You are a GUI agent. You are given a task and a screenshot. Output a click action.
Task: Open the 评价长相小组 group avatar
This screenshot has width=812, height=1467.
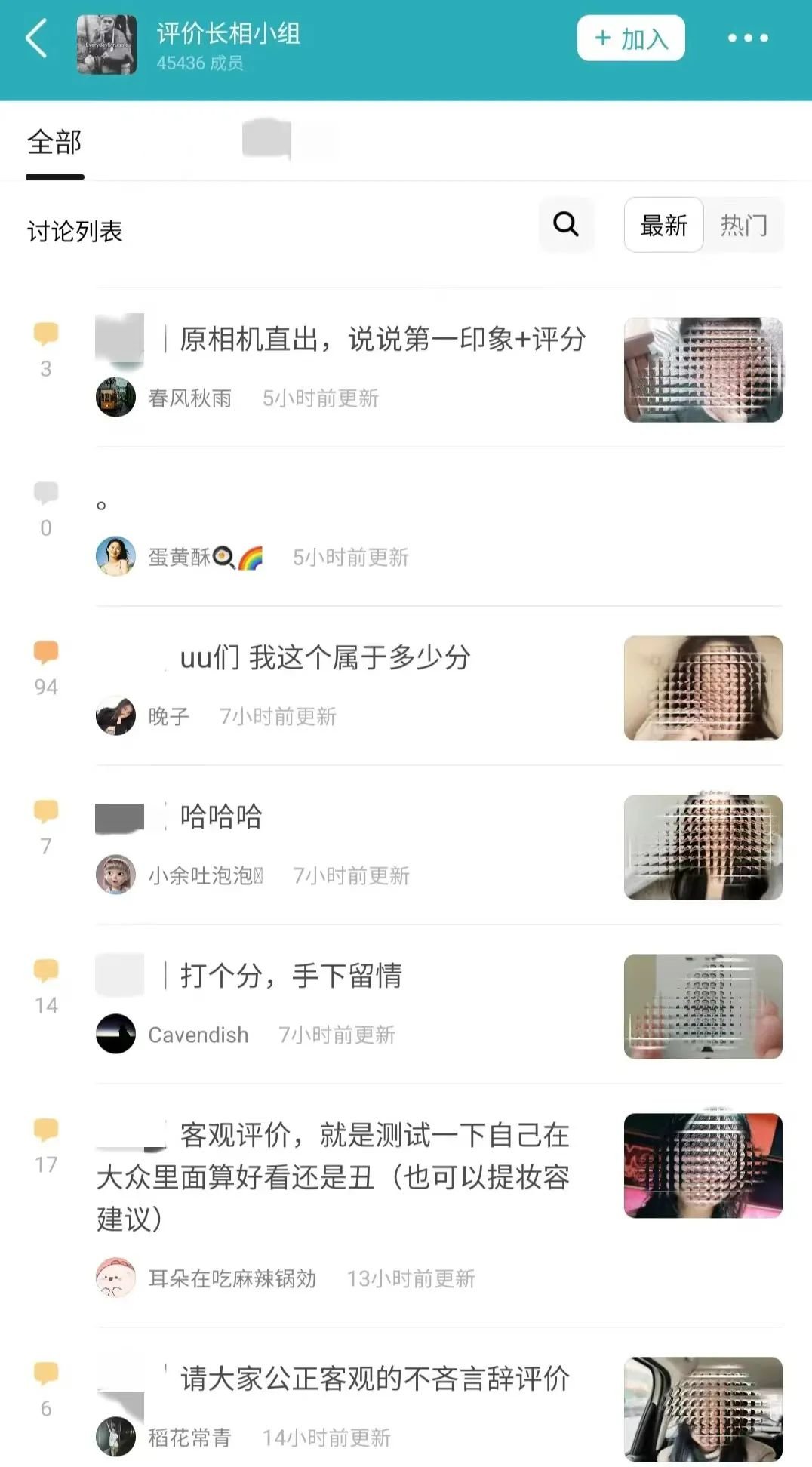click(x=106, y=38)
